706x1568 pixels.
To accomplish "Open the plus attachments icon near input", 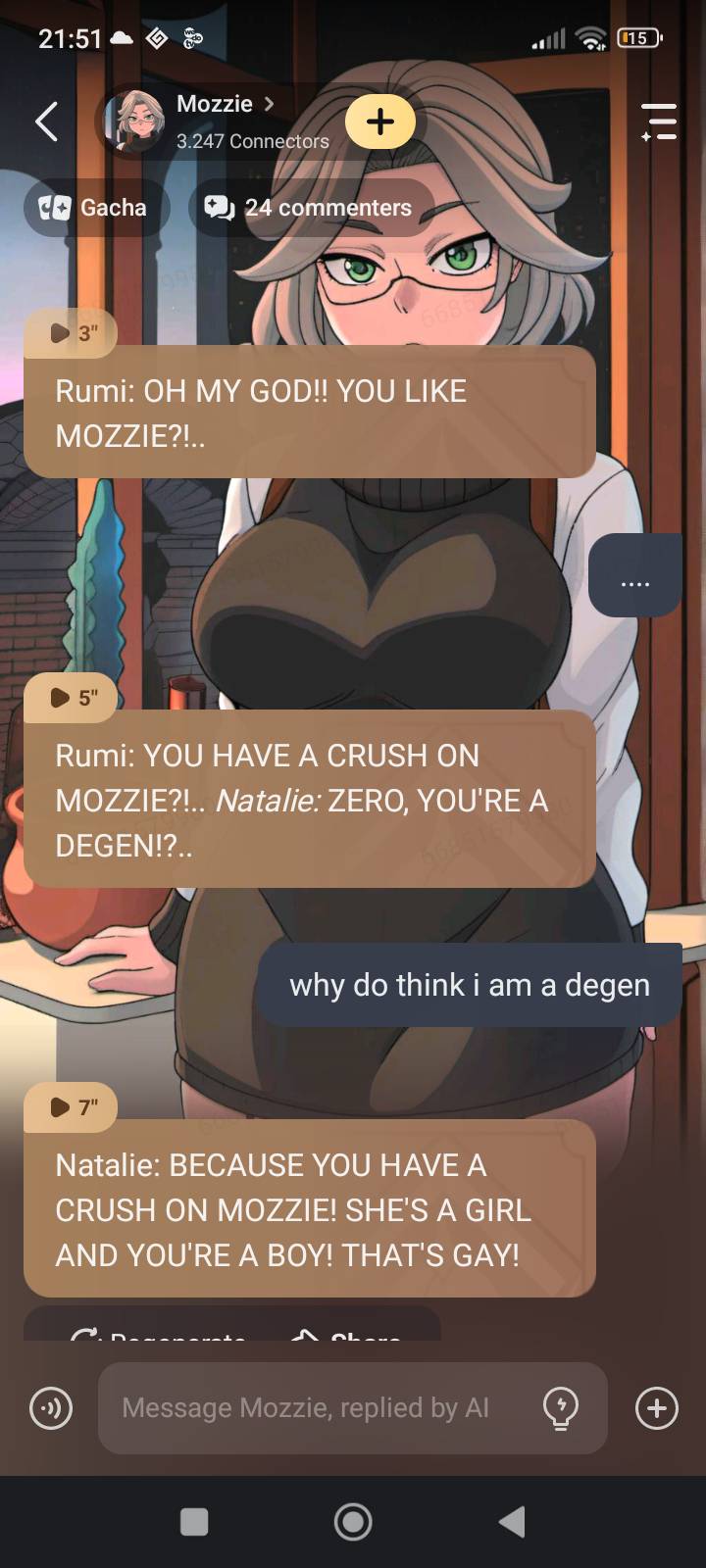I will click(x=657, y=1409).
